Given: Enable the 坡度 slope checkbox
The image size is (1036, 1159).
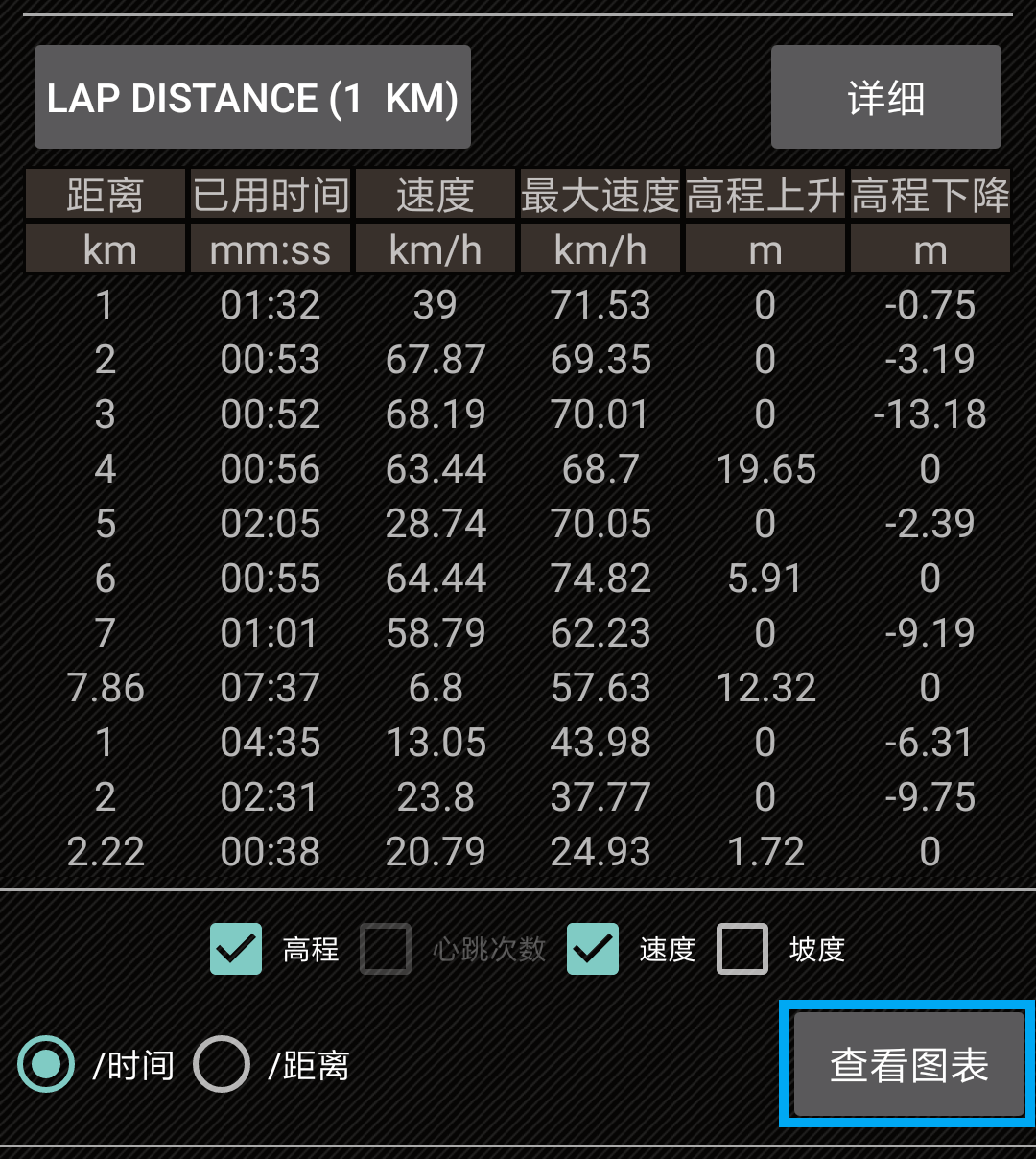Looking at the screenshot, I should tap(742, 949).
